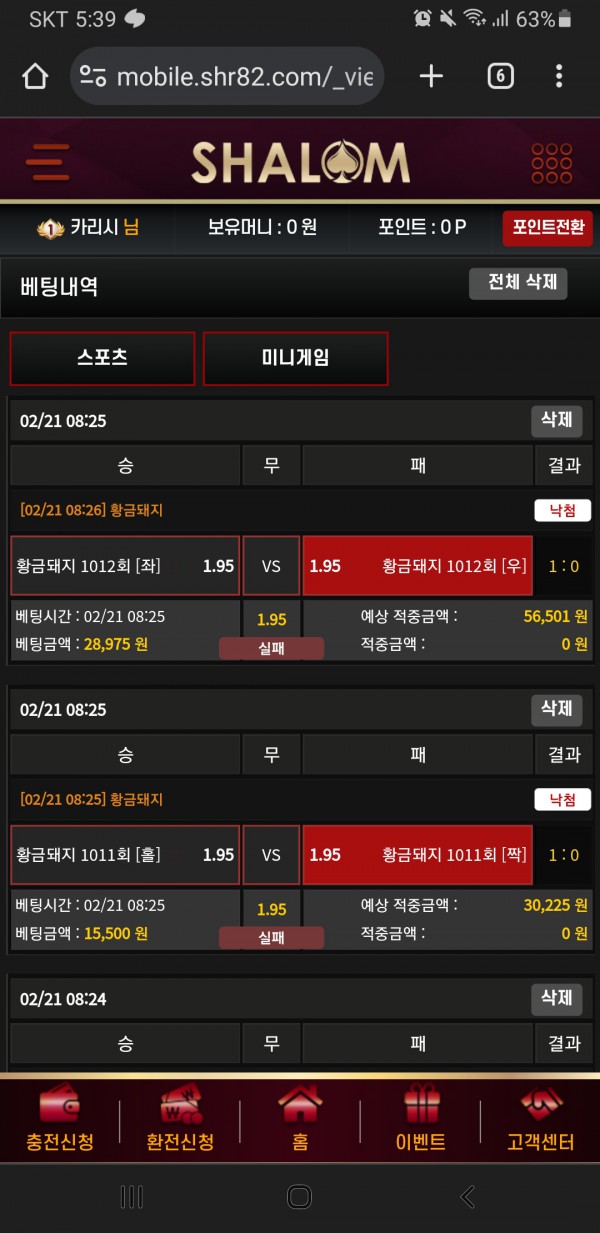Tap the system back button

pos(466,1196)
